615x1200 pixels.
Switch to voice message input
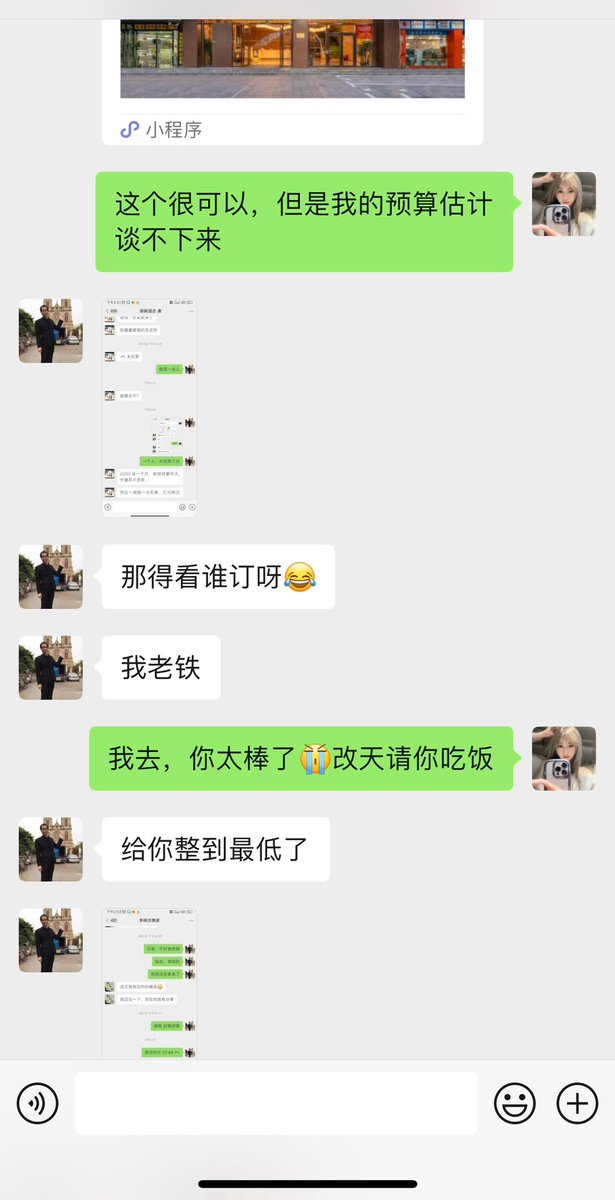coord(38,1104)
